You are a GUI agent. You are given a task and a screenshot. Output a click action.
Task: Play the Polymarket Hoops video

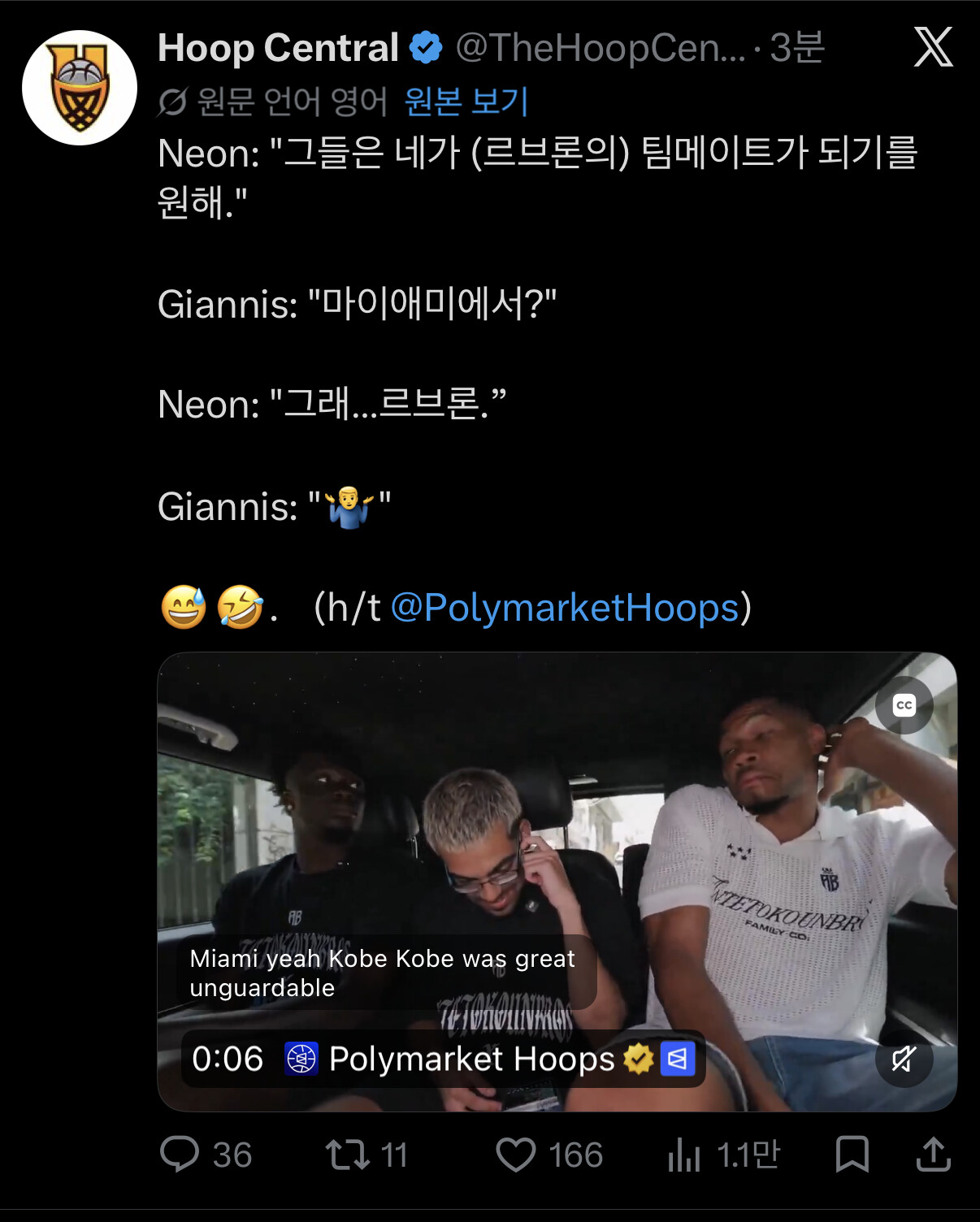pos(557,882)
